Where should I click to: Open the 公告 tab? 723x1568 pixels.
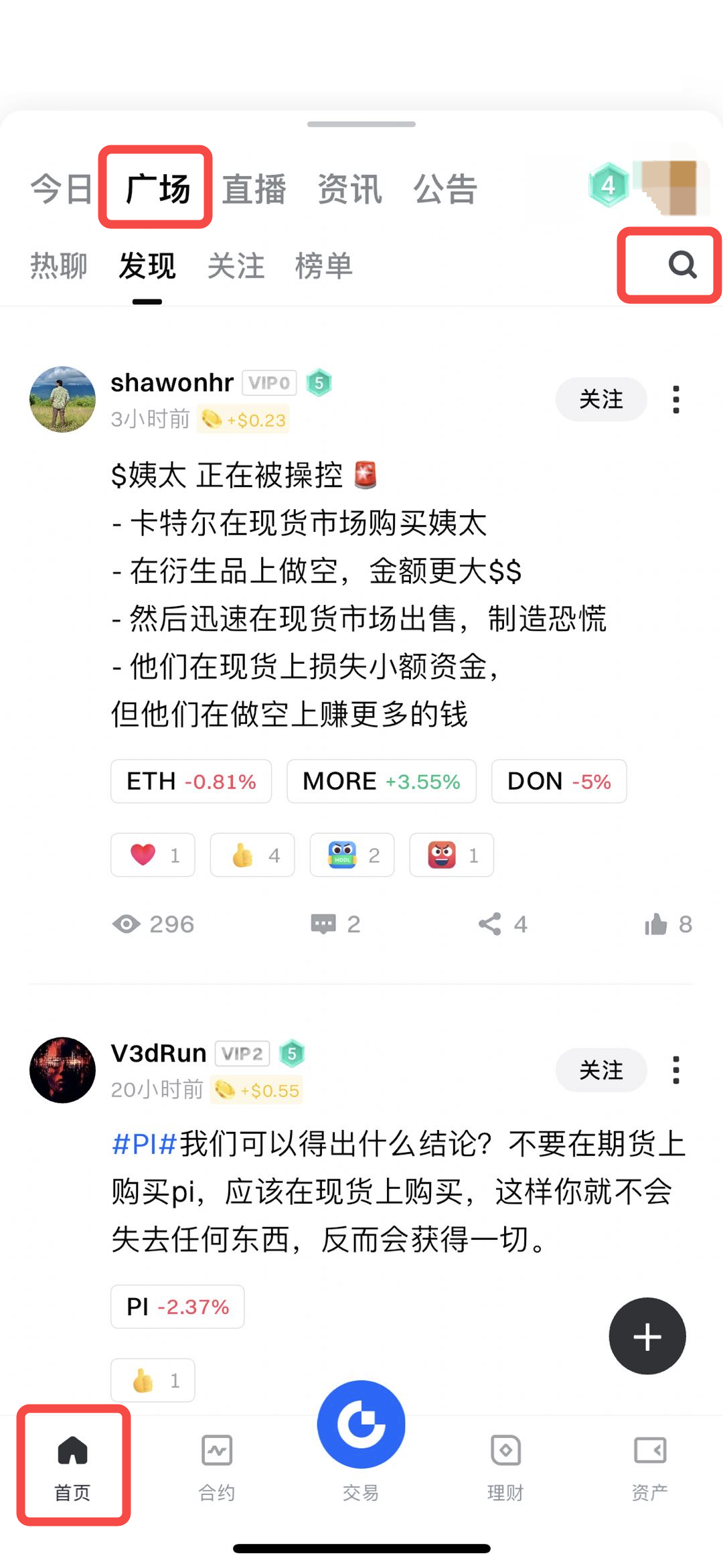(445, 189)
